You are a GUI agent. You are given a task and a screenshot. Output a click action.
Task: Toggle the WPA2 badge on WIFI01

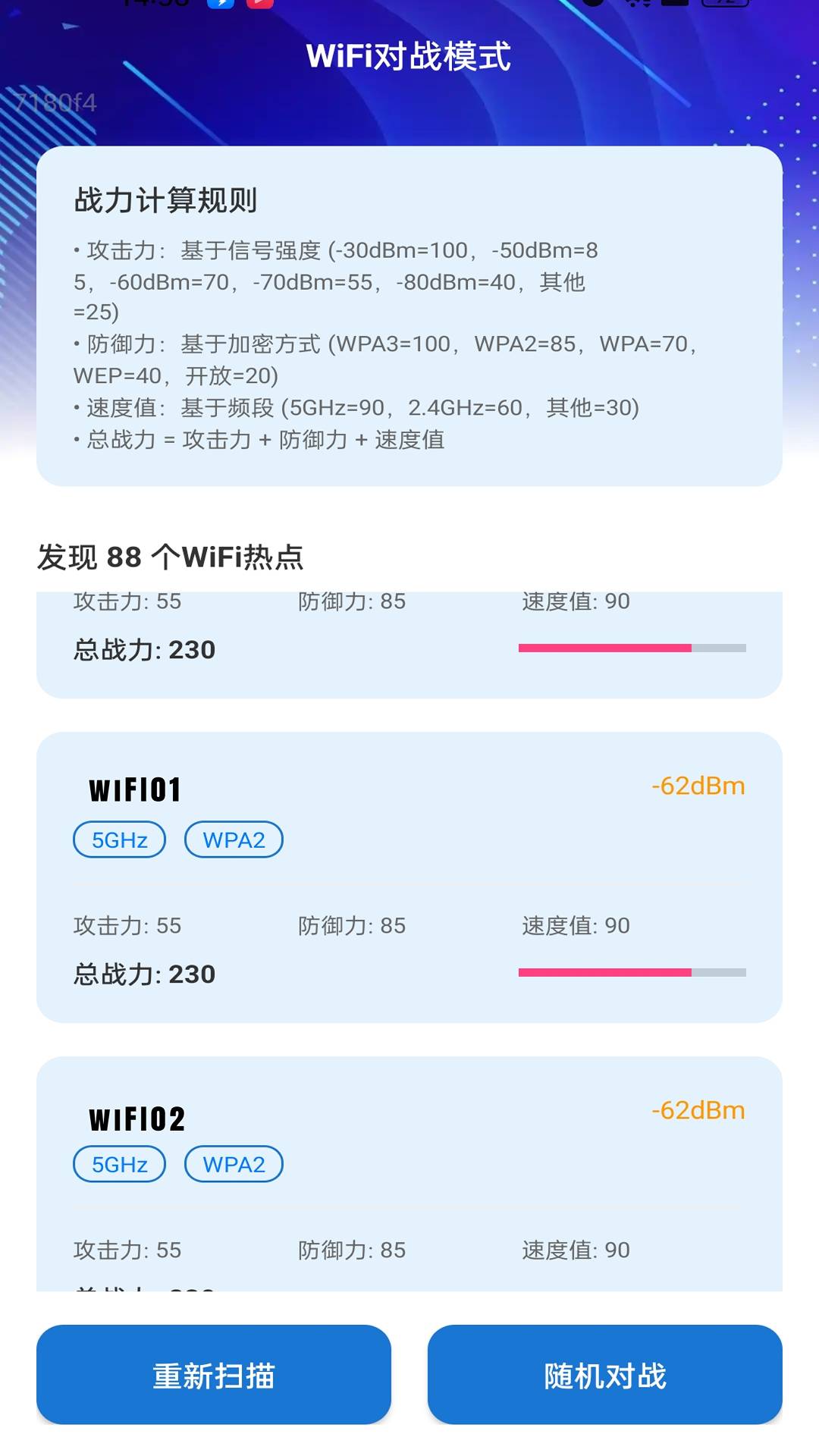(x=234, y=839)
